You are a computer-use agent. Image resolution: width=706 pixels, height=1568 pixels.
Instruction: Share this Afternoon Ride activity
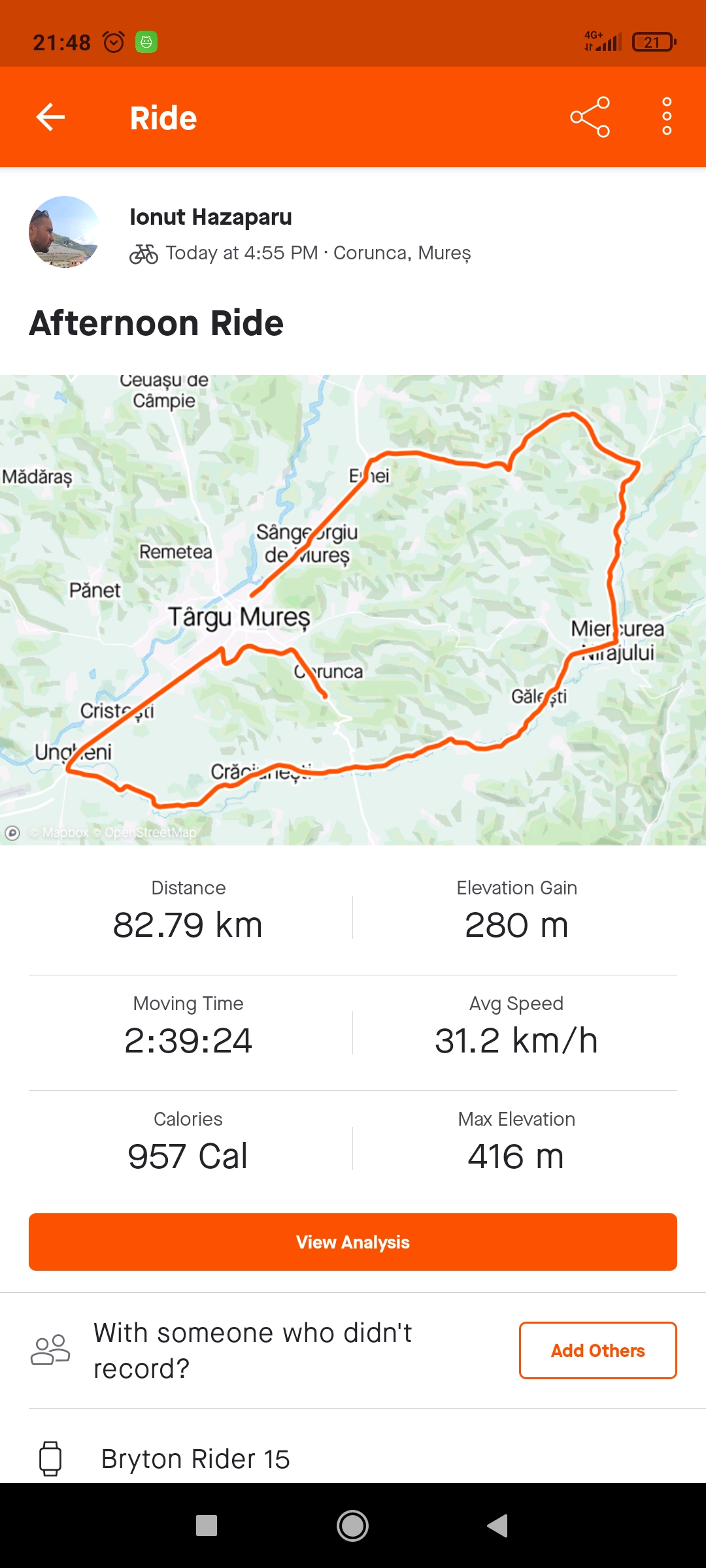(x=590, y=118)
